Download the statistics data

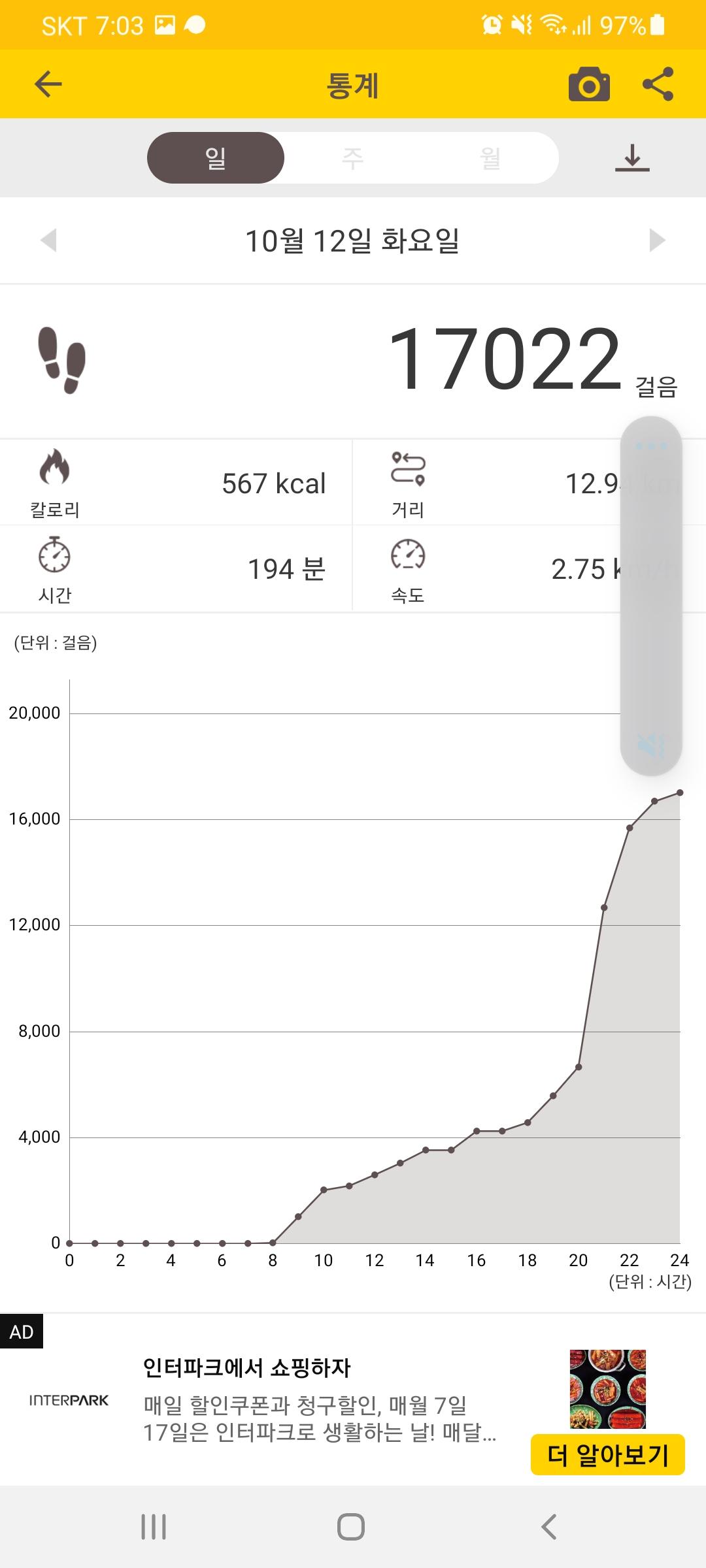[632, 158]
